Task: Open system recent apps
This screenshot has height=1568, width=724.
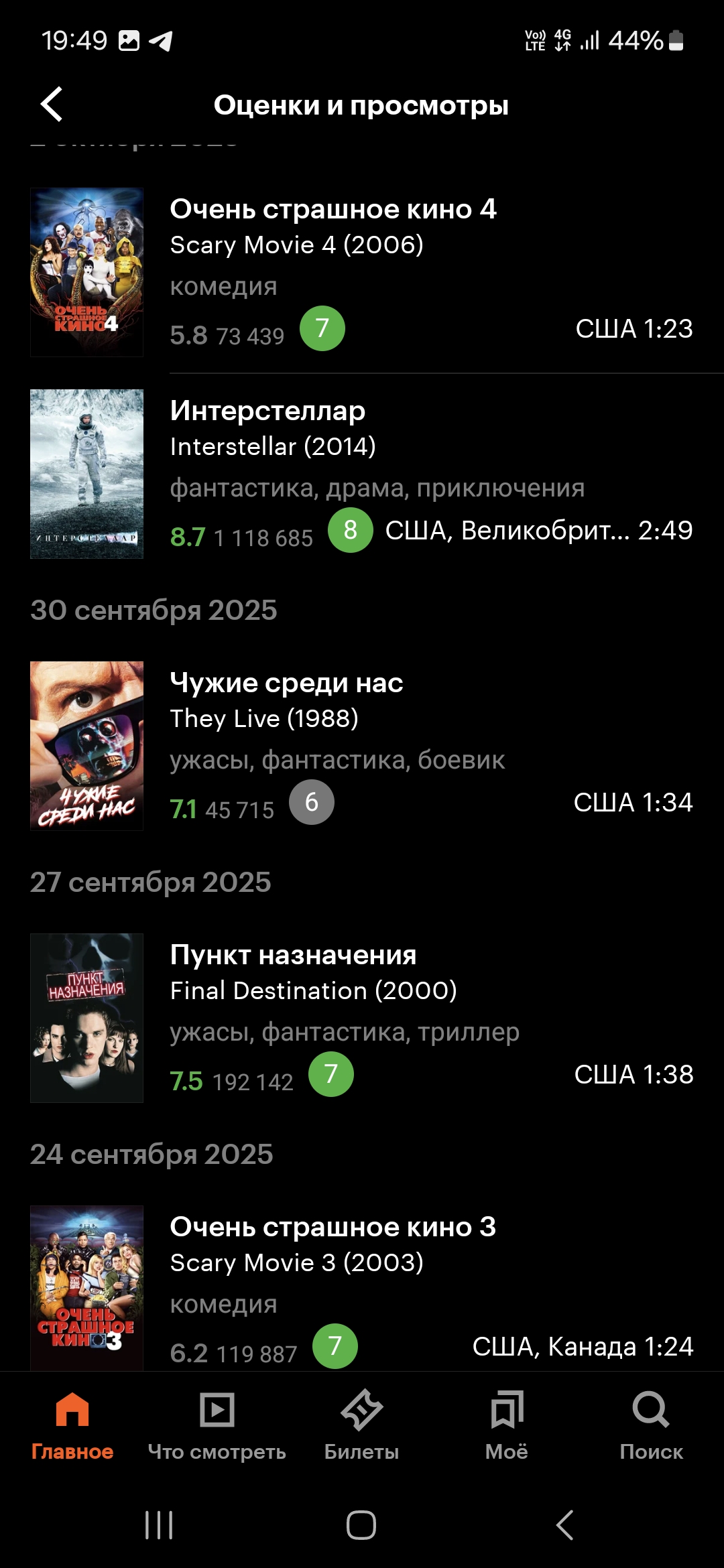Action: (x=159, y=1525)
